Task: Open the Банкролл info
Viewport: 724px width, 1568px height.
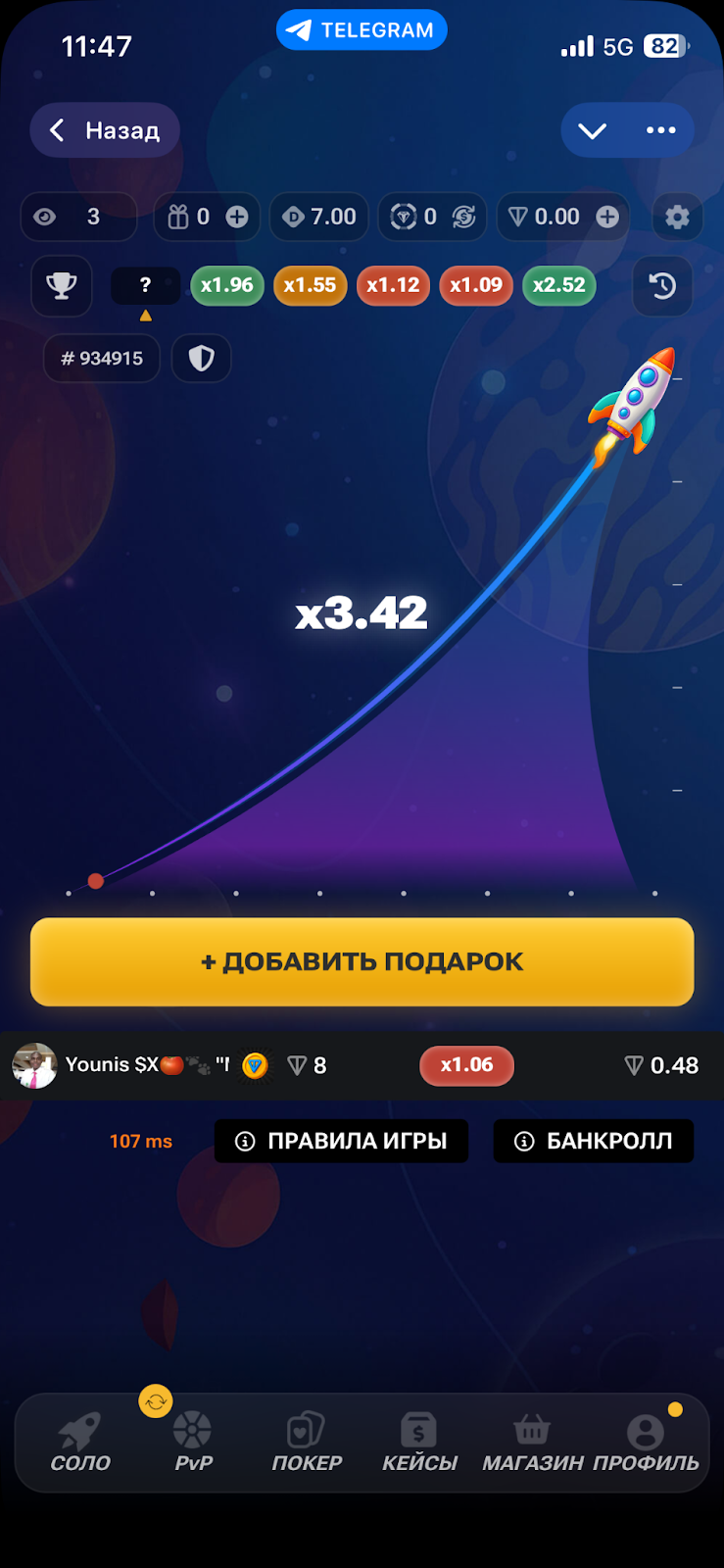Action: coord(594,1141)
